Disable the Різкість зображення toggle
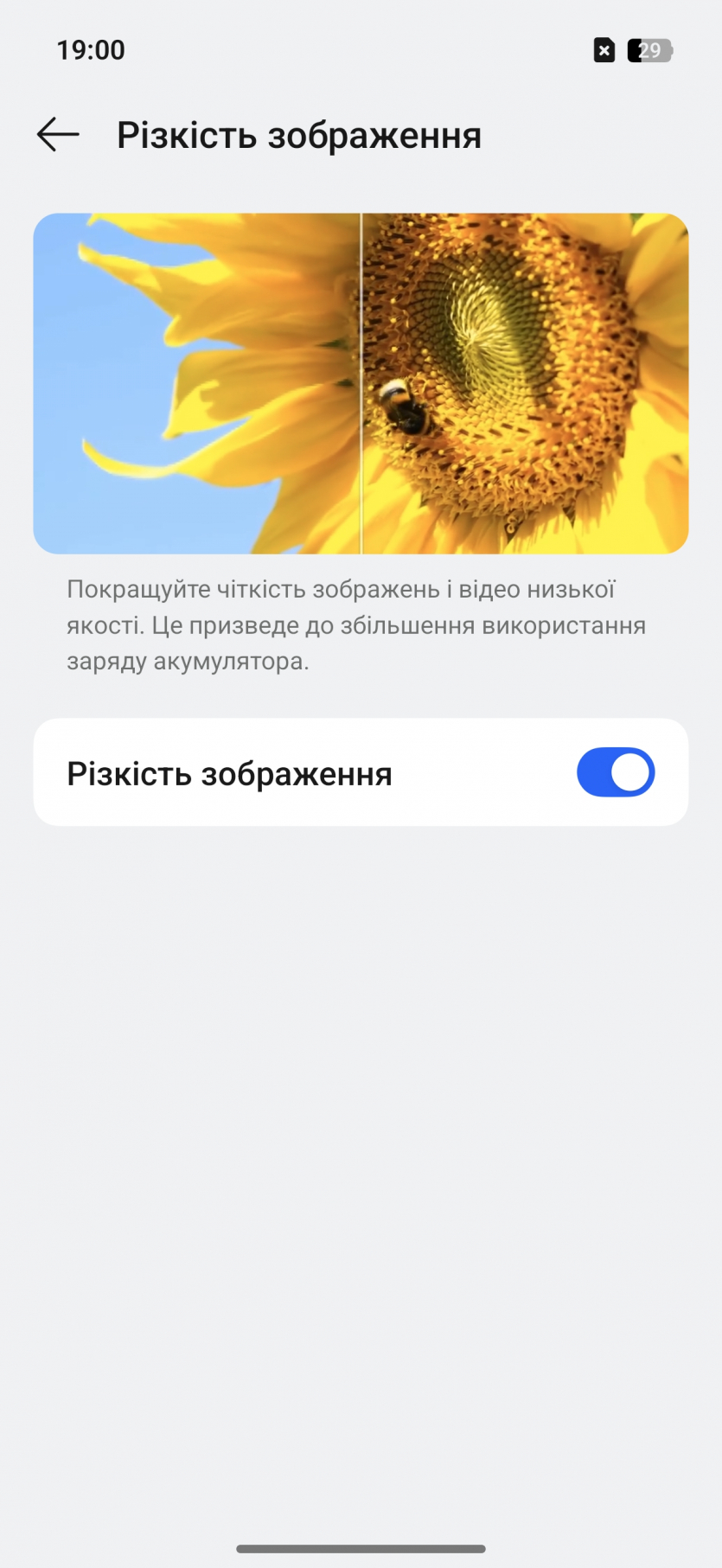 pos(615,772)
